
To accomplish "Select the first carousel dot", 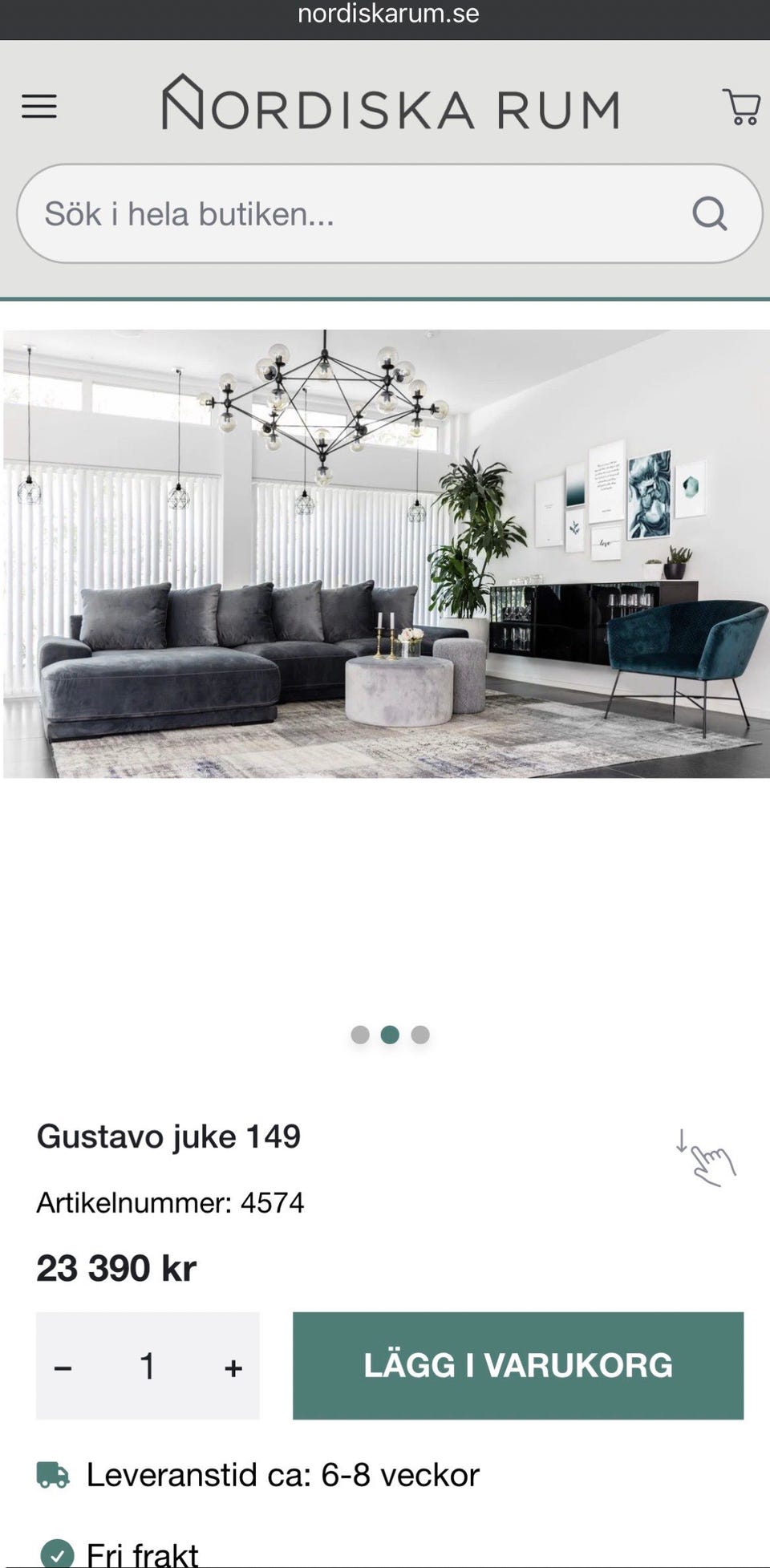I will tap(361, 1035).
